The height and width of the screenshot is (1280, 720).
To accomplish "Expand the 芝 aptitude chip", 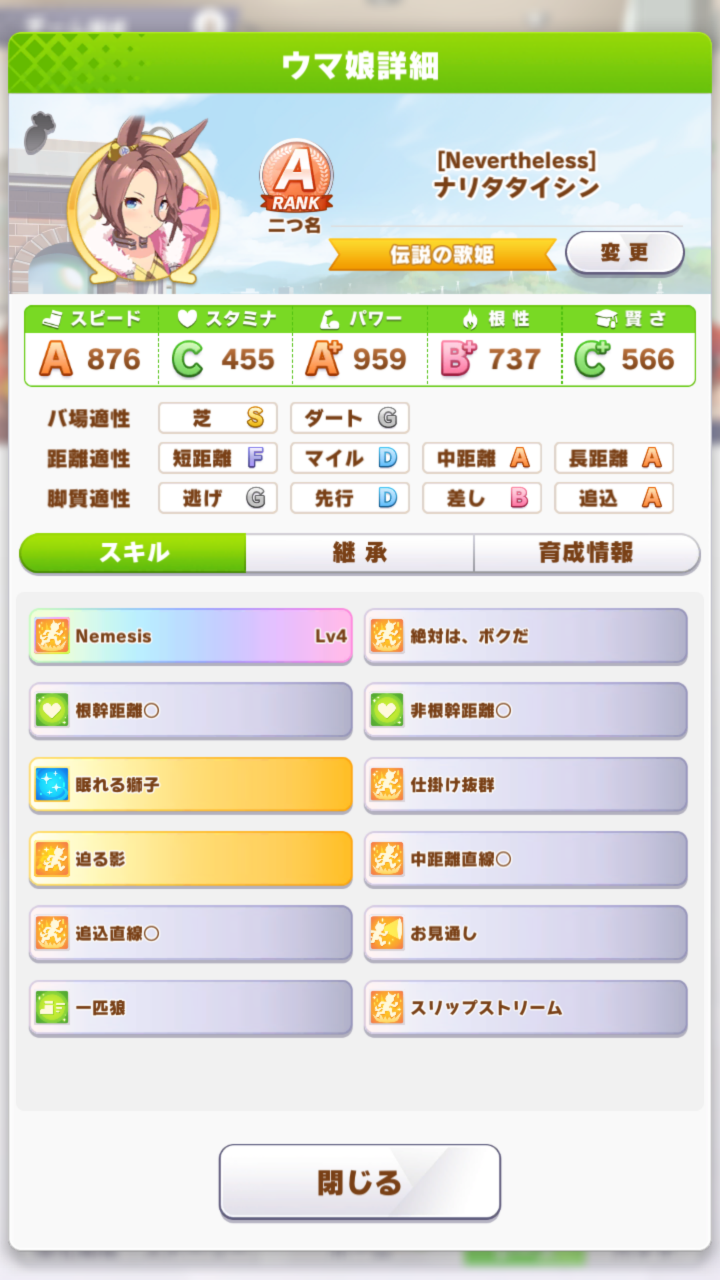I will point(217,418).
